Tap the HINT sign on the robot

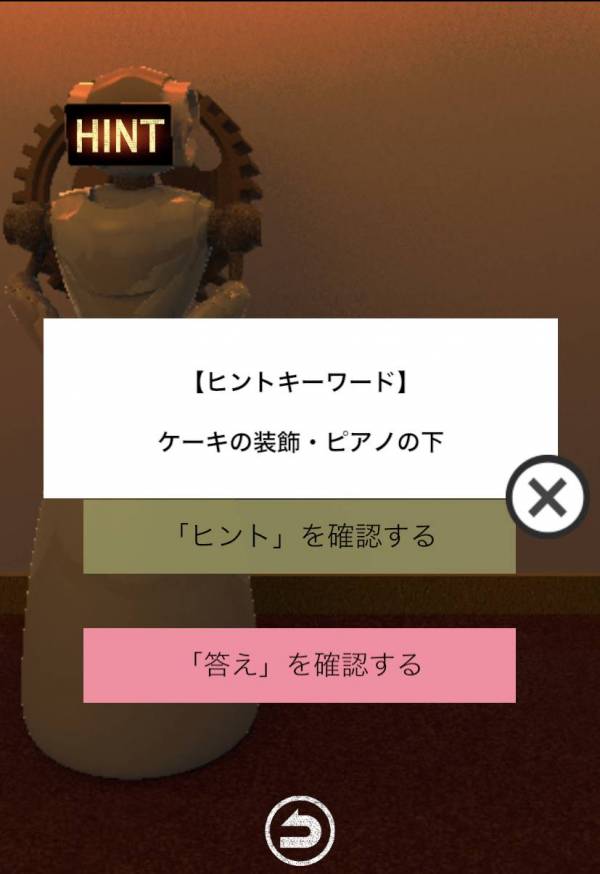click(118, 135)
